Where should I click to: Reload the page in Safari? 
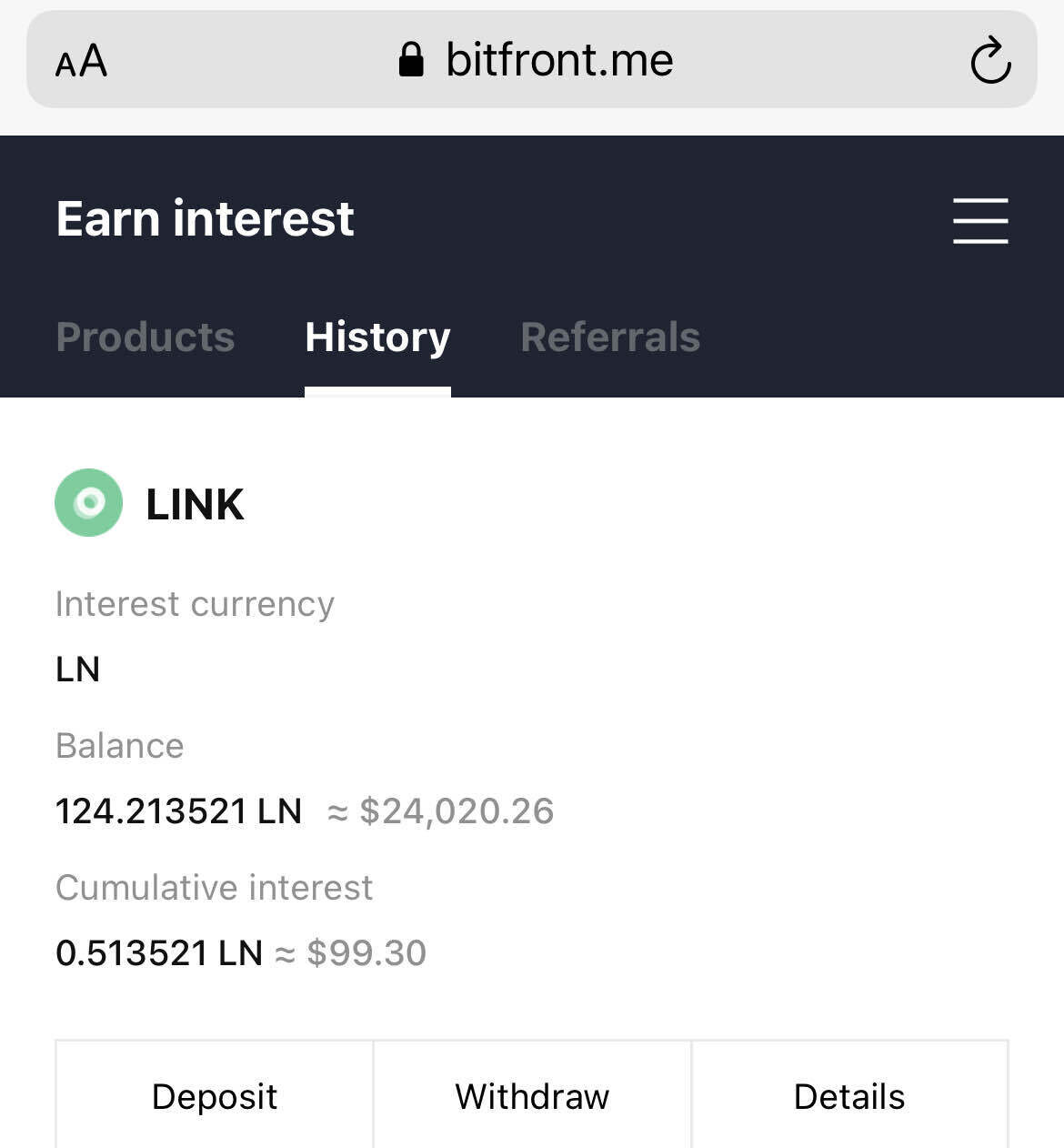point(990,61)
